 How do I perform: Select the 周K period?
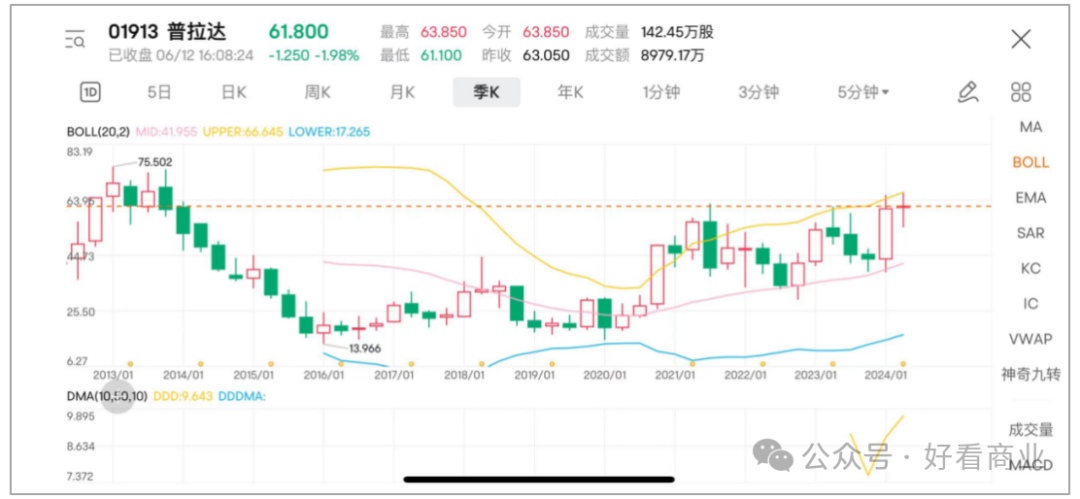coord(317,92)
